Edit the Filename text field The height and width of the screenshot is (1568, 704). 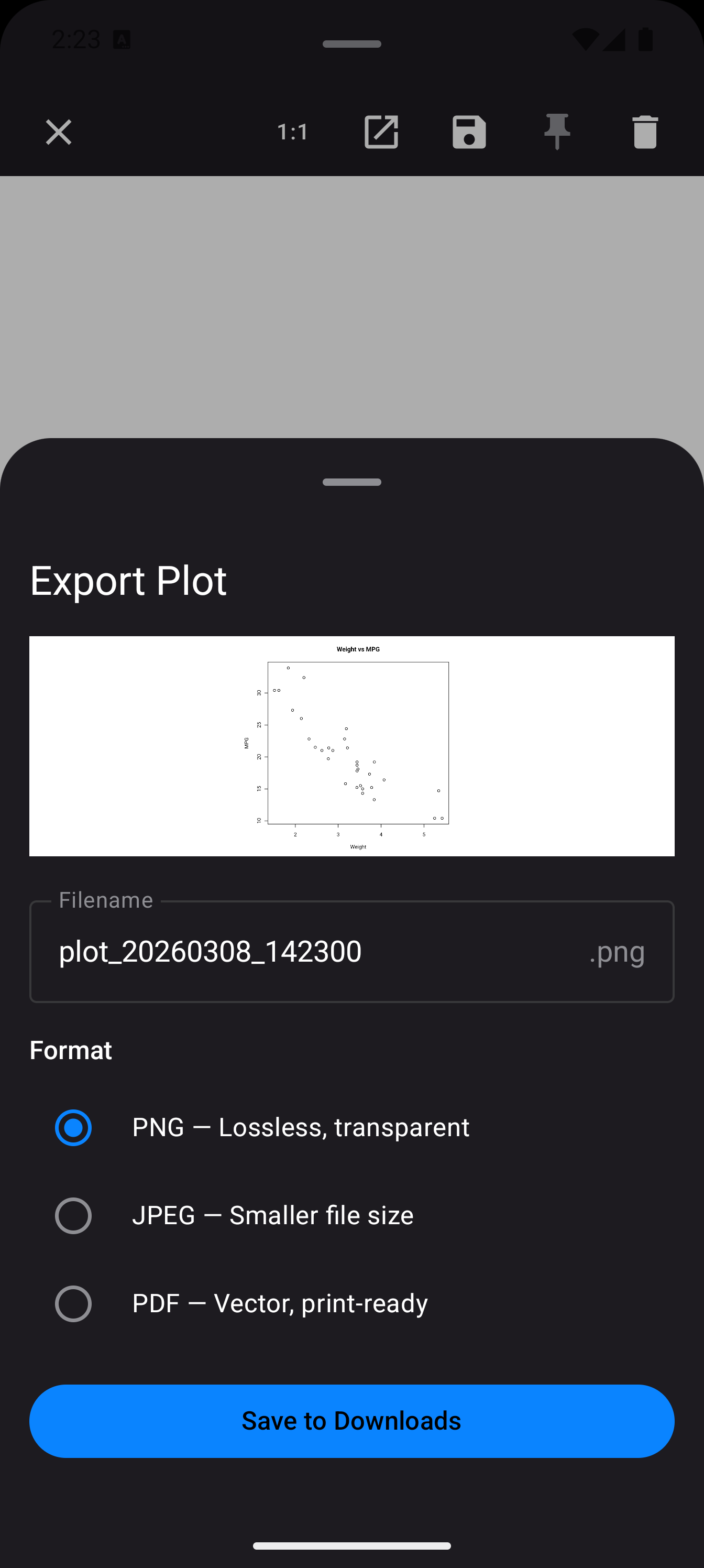[316, 951]
